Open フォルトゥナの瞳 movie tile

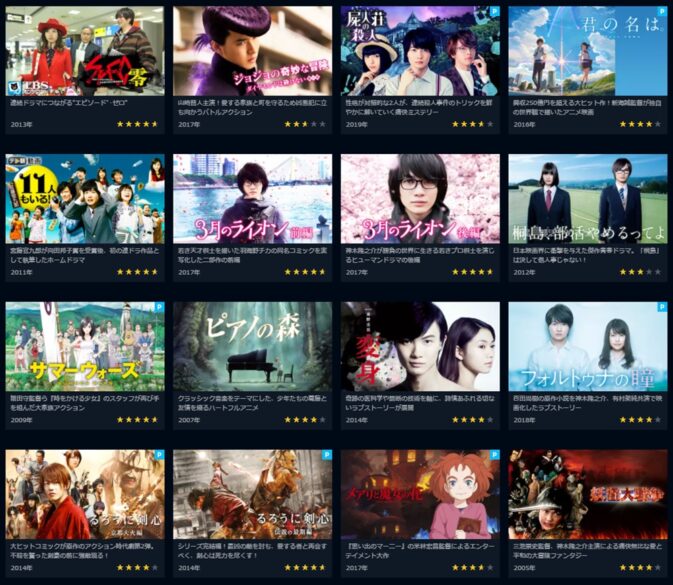(587, 346)
